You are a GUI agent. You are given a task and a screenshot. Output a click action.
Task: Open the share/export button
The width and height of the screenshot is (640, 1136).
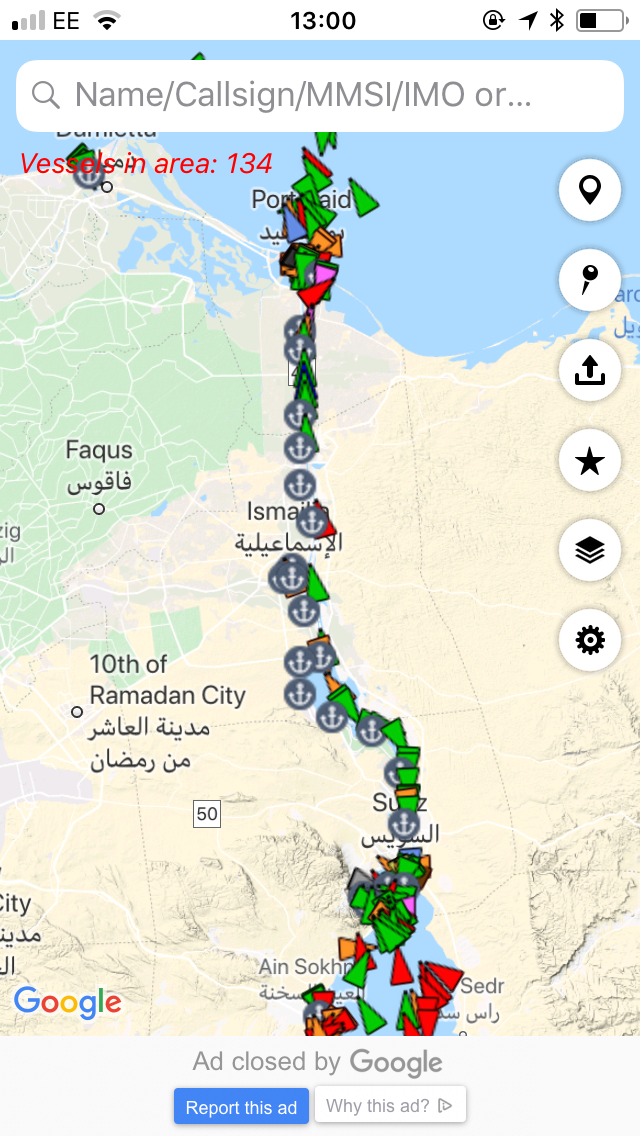click(x=590, y=370)
